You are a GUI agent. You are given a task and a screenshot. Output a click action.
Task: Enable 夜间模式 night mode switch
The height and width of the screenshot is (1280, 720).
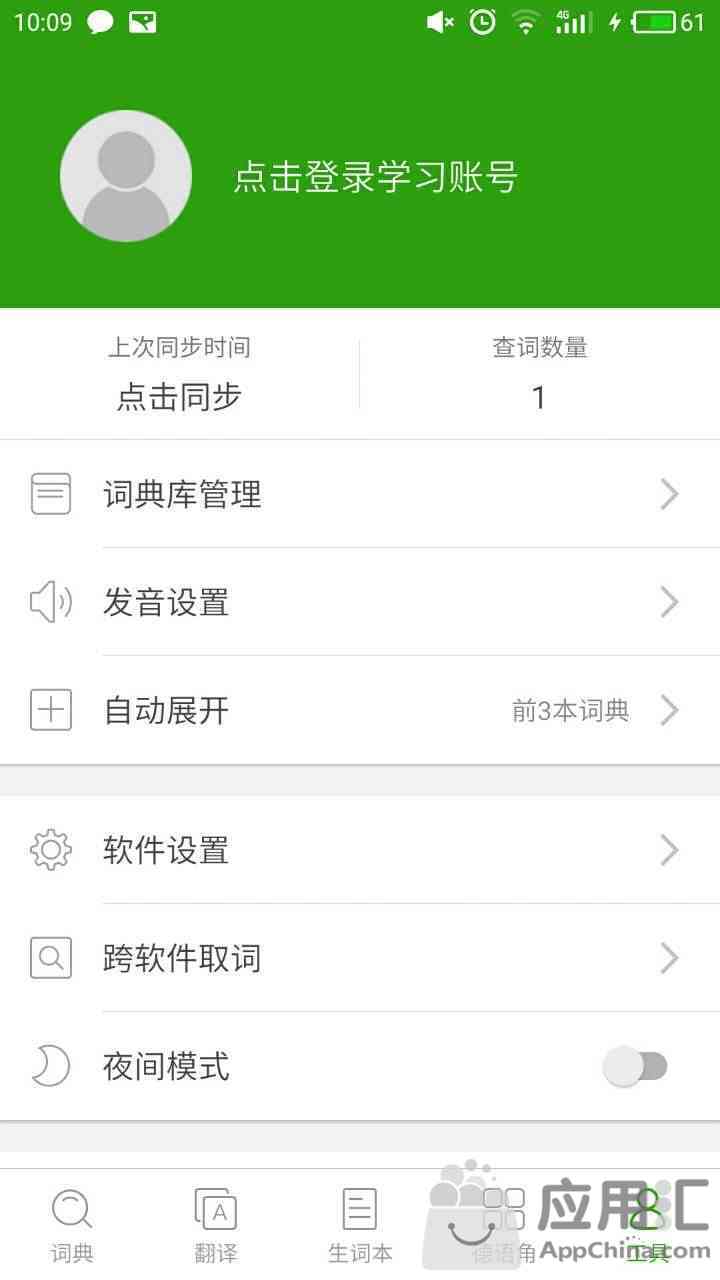click(635, 1066)
